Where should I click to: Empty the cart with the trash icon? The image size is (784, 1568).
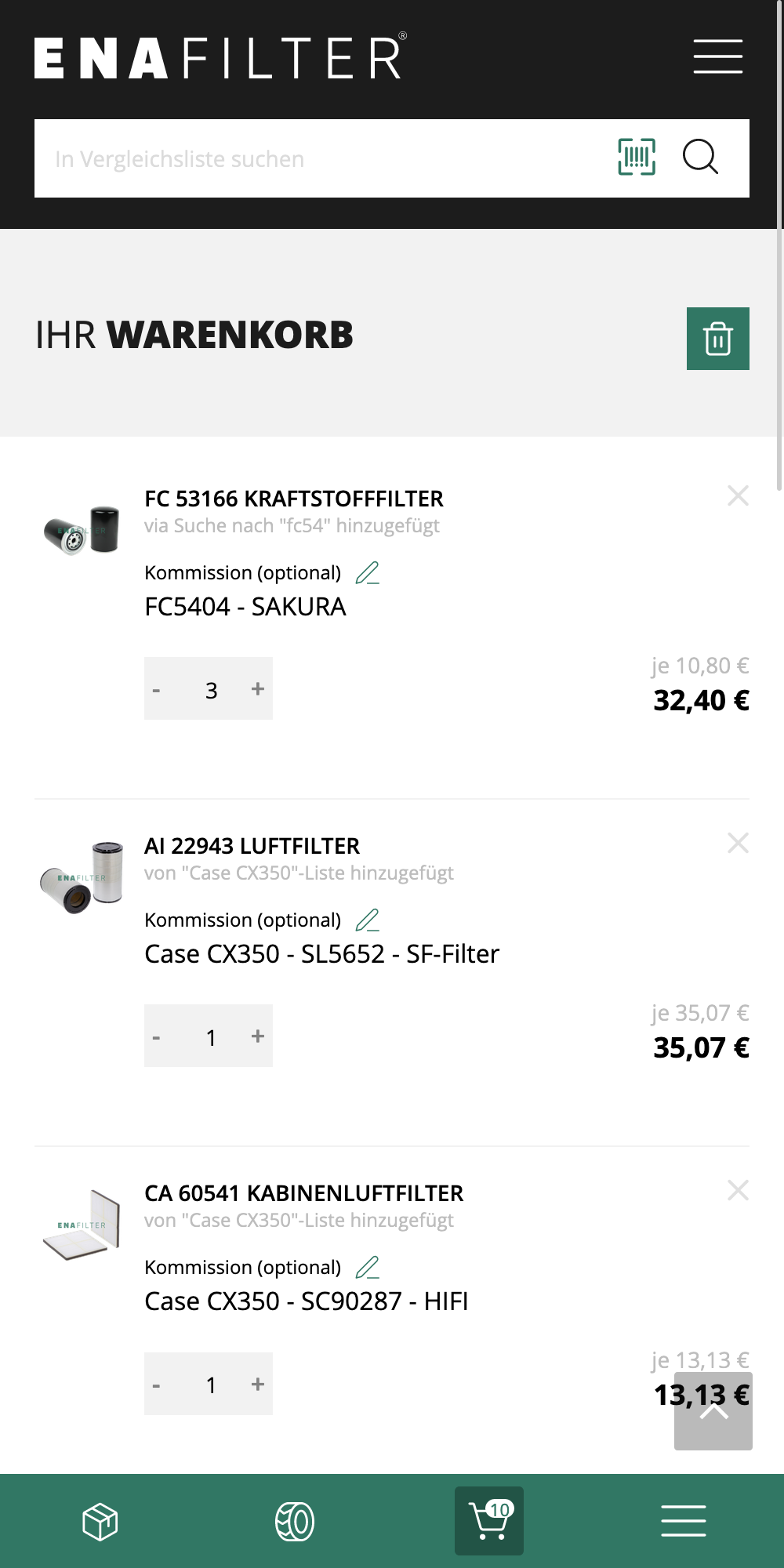(717, 339)
